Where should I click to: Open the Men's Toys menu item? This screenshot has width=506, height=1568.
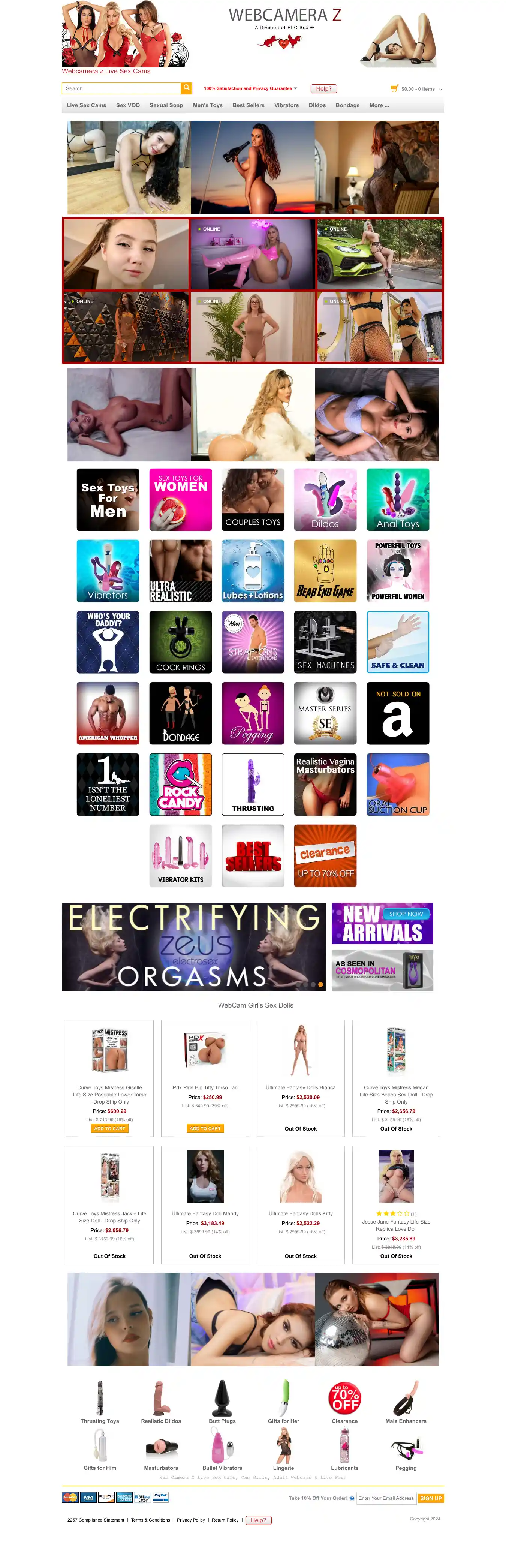coord(207,105)
